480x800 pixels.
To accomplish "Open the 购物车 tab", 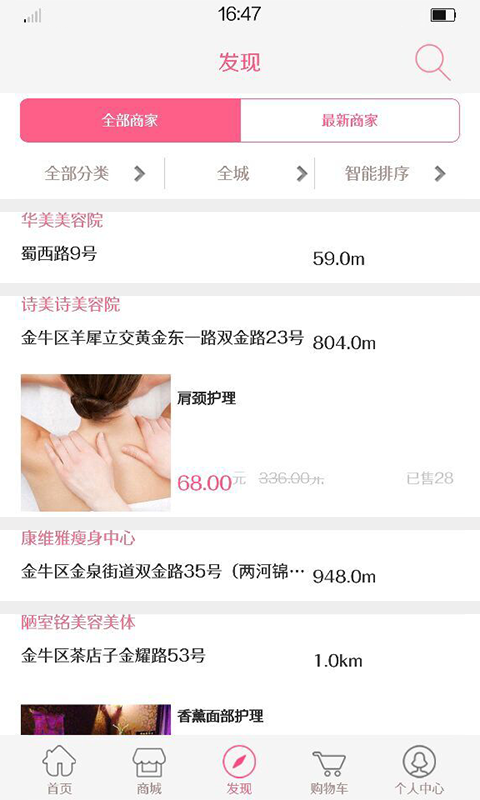I will tap(329, 769).
